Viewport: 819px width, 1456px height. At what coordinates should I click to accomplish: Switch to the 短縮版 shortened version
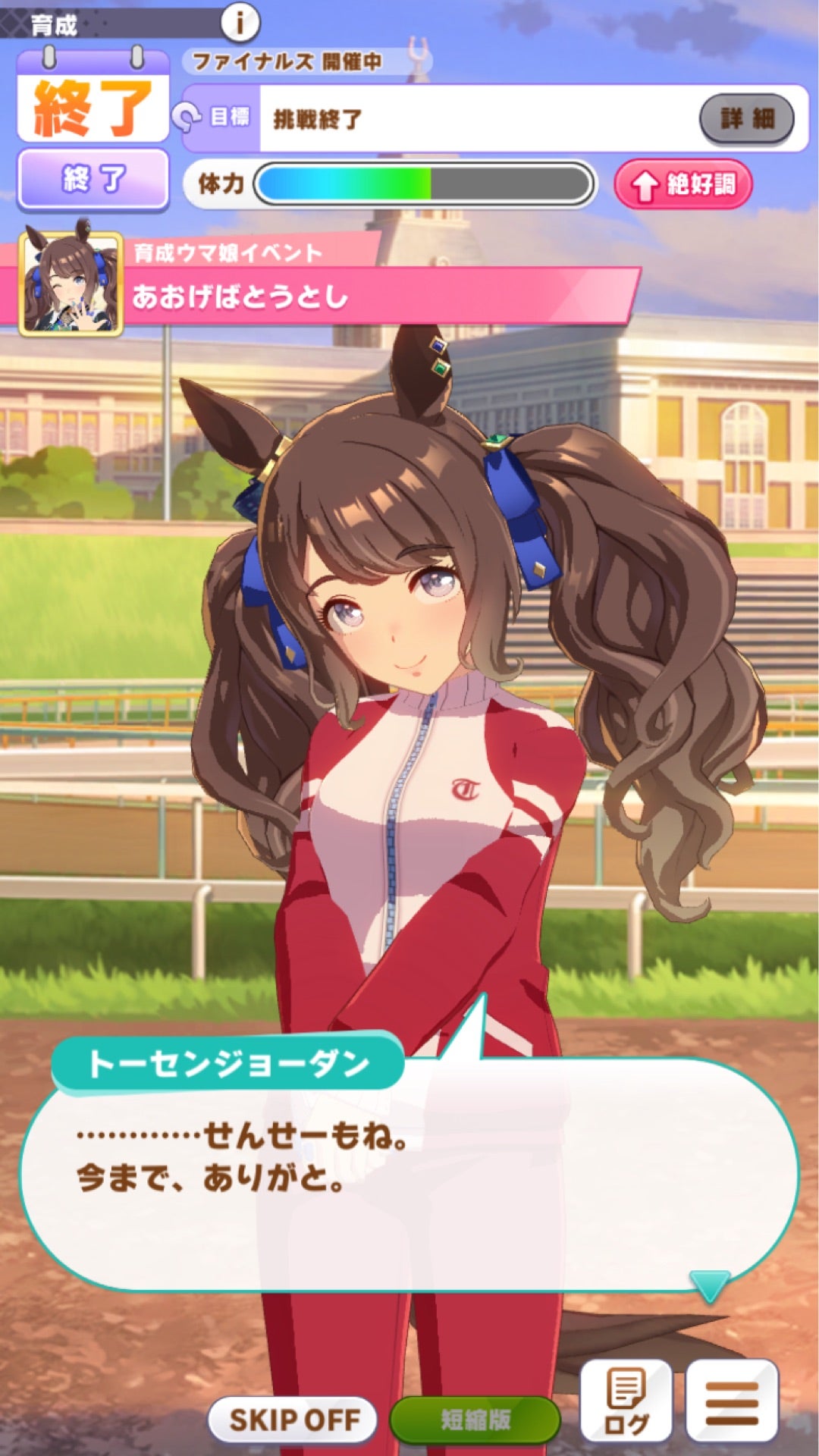tap(475, 1419)
